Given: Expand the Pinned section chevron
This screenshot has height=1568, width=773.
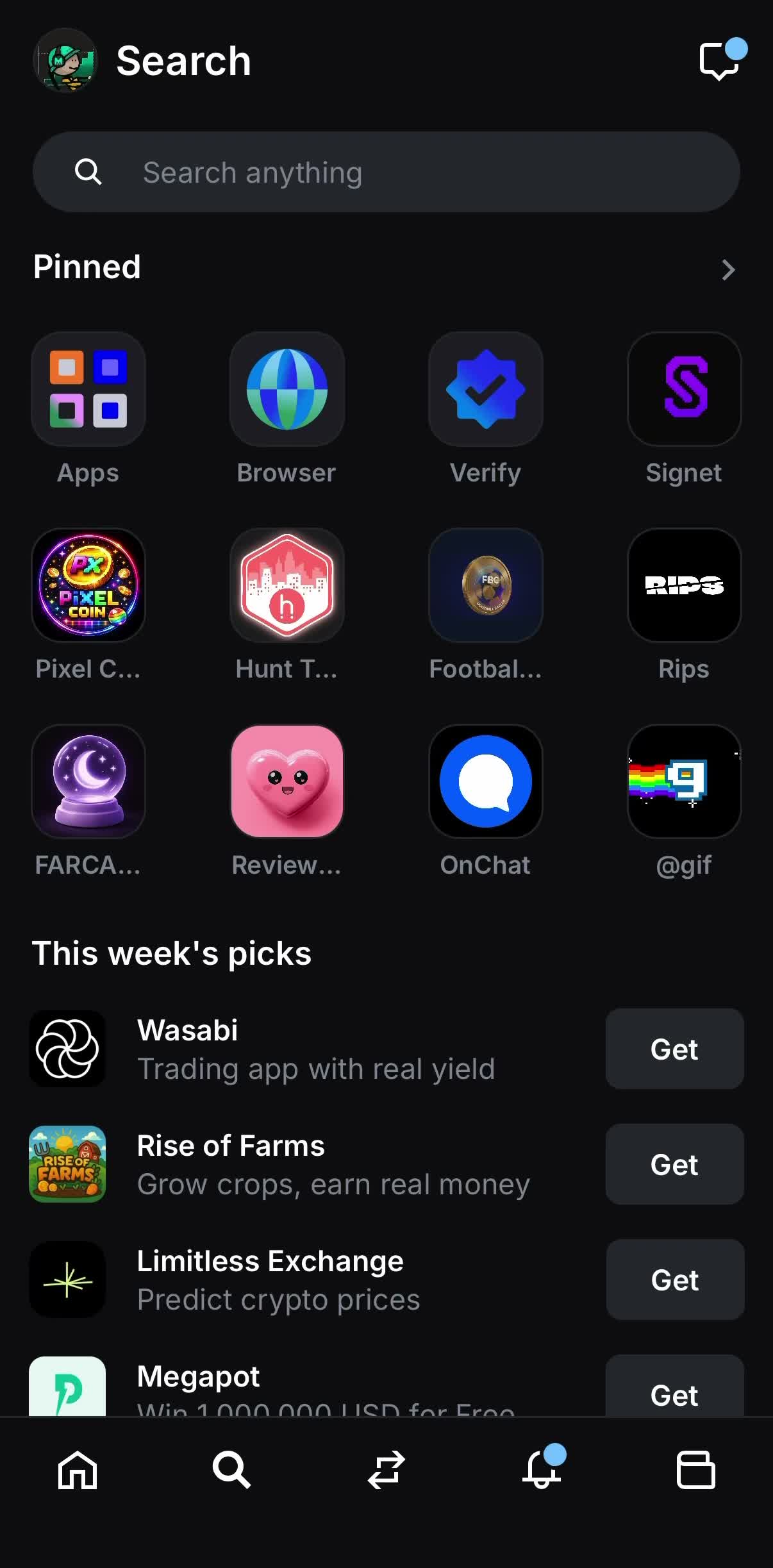Looking at the screenshot, I should (727, 269).
